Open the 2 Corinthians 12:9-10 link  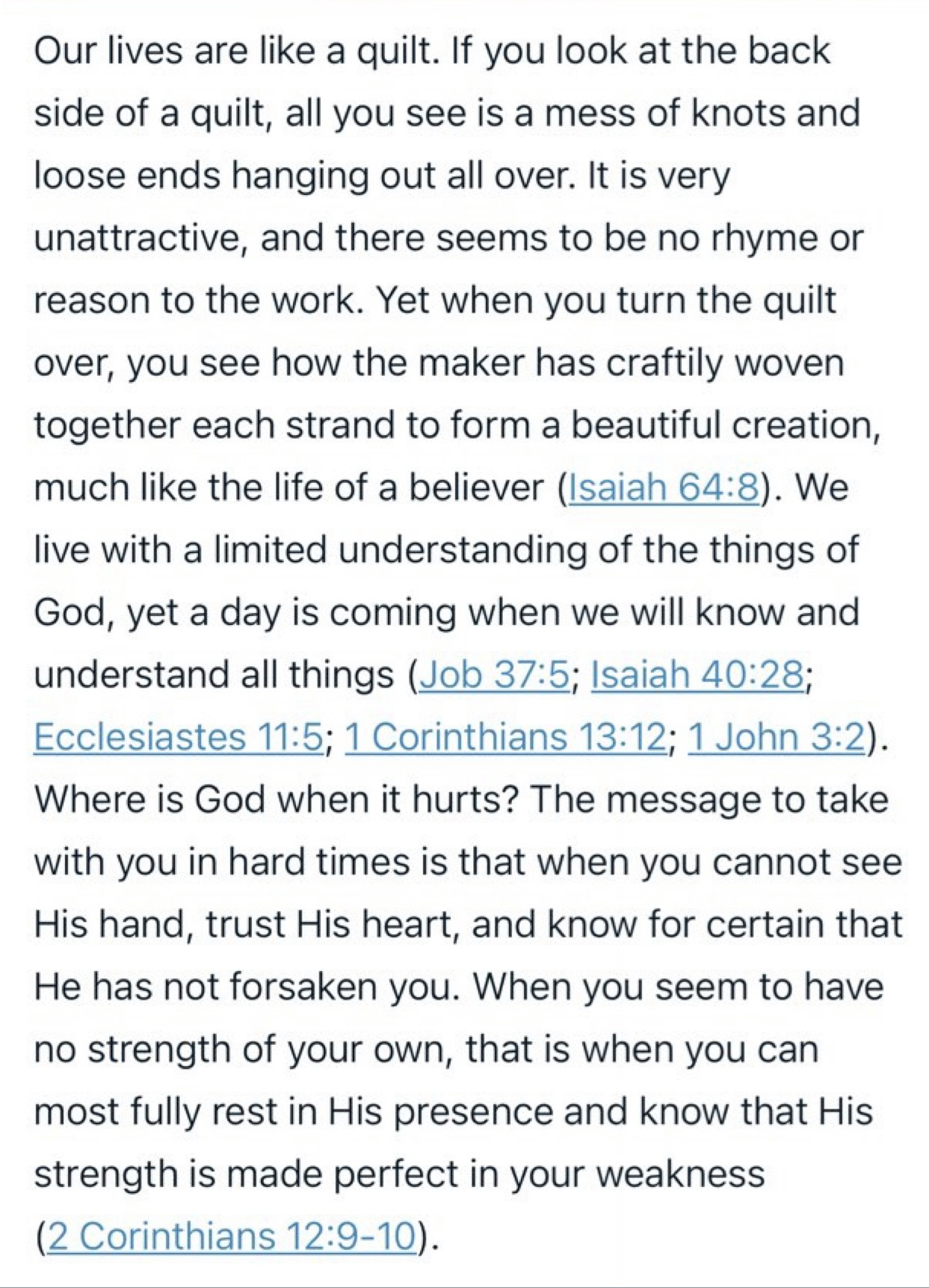(x=231, y=1236)
